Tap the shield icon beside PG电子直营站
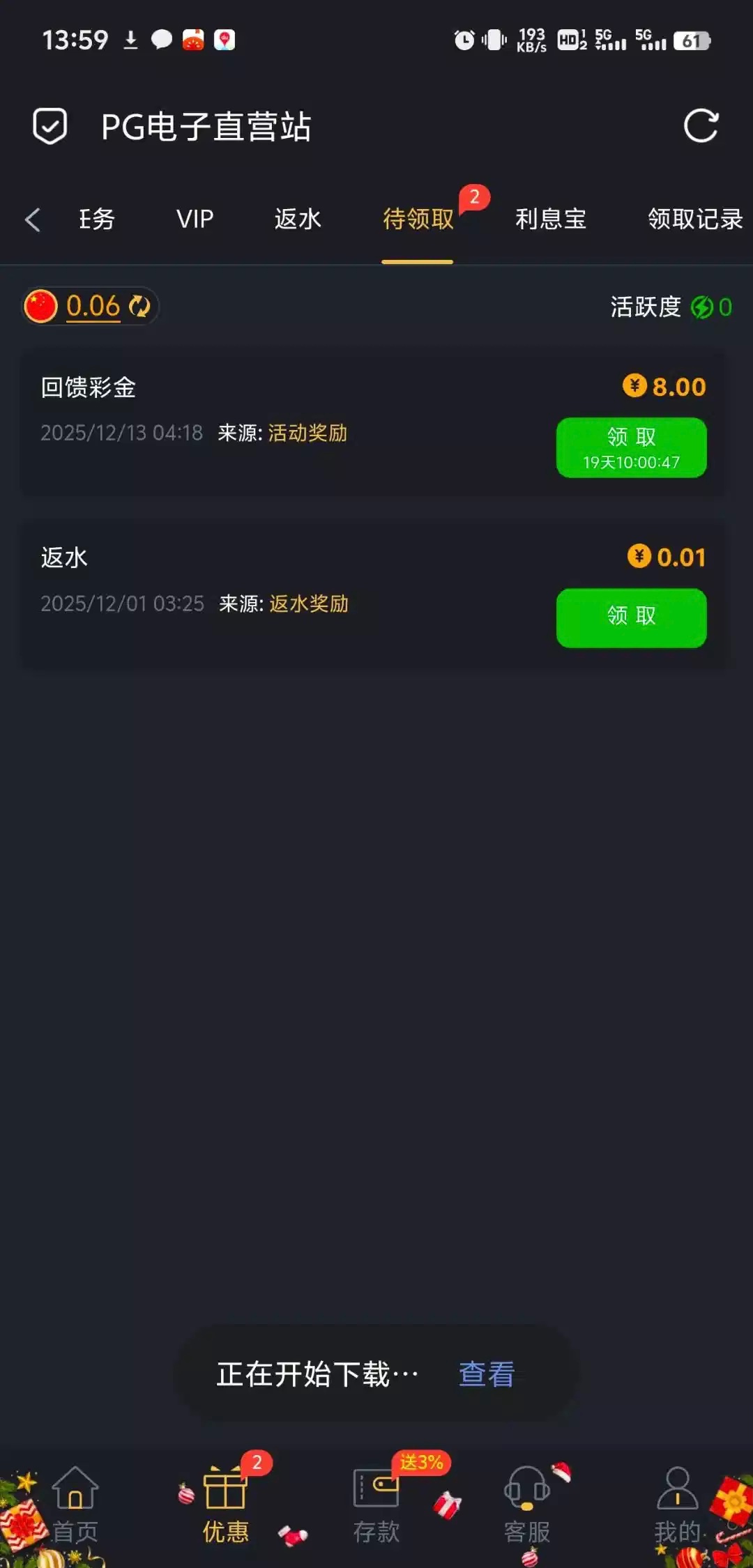Screen dimensions: 753x1568 pyautogui.click(x=50, y=126)
